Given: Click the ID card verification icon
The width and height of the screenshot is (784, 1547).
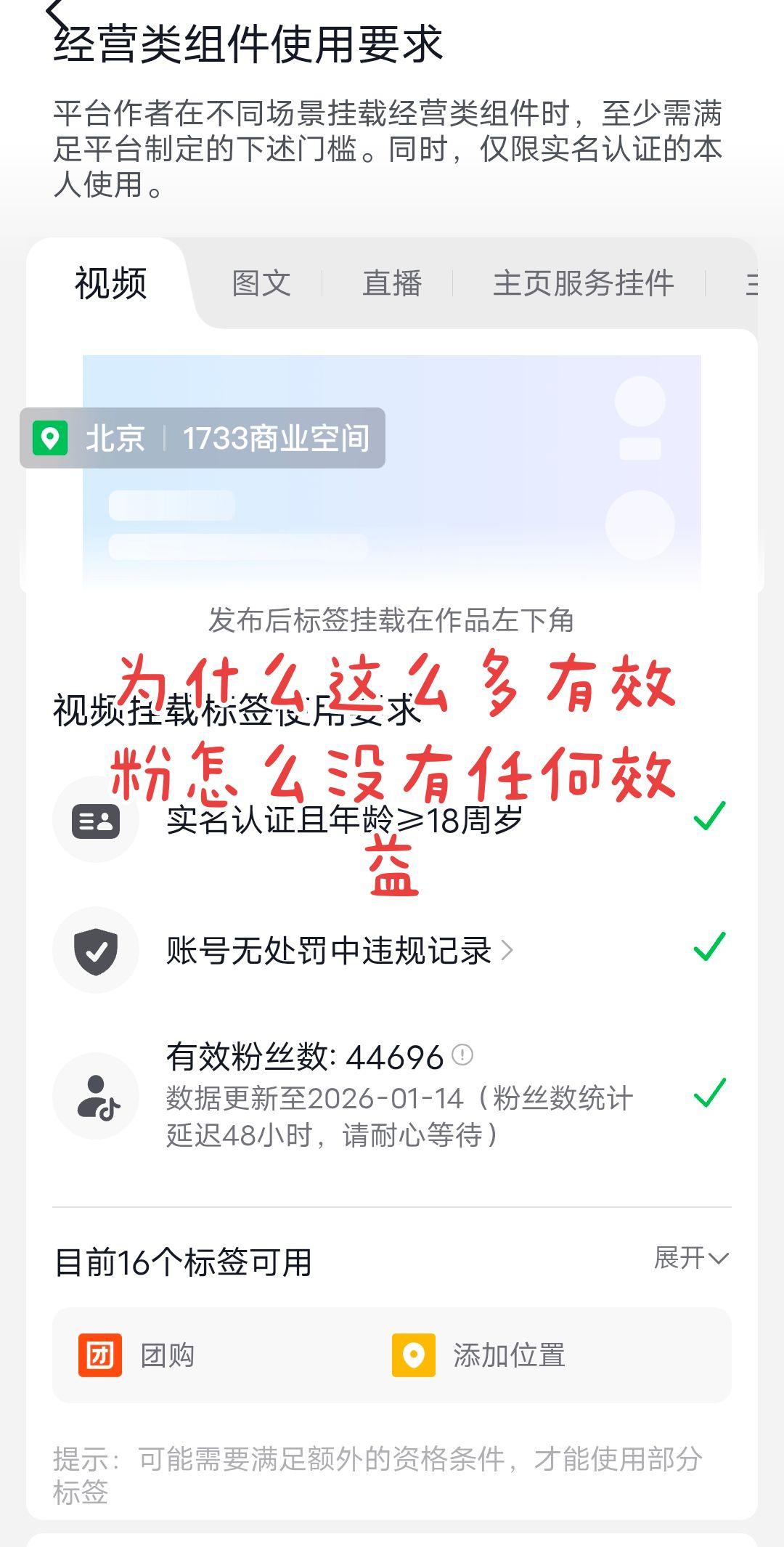Looking at the screenshot, I should [x=97, y=821].
